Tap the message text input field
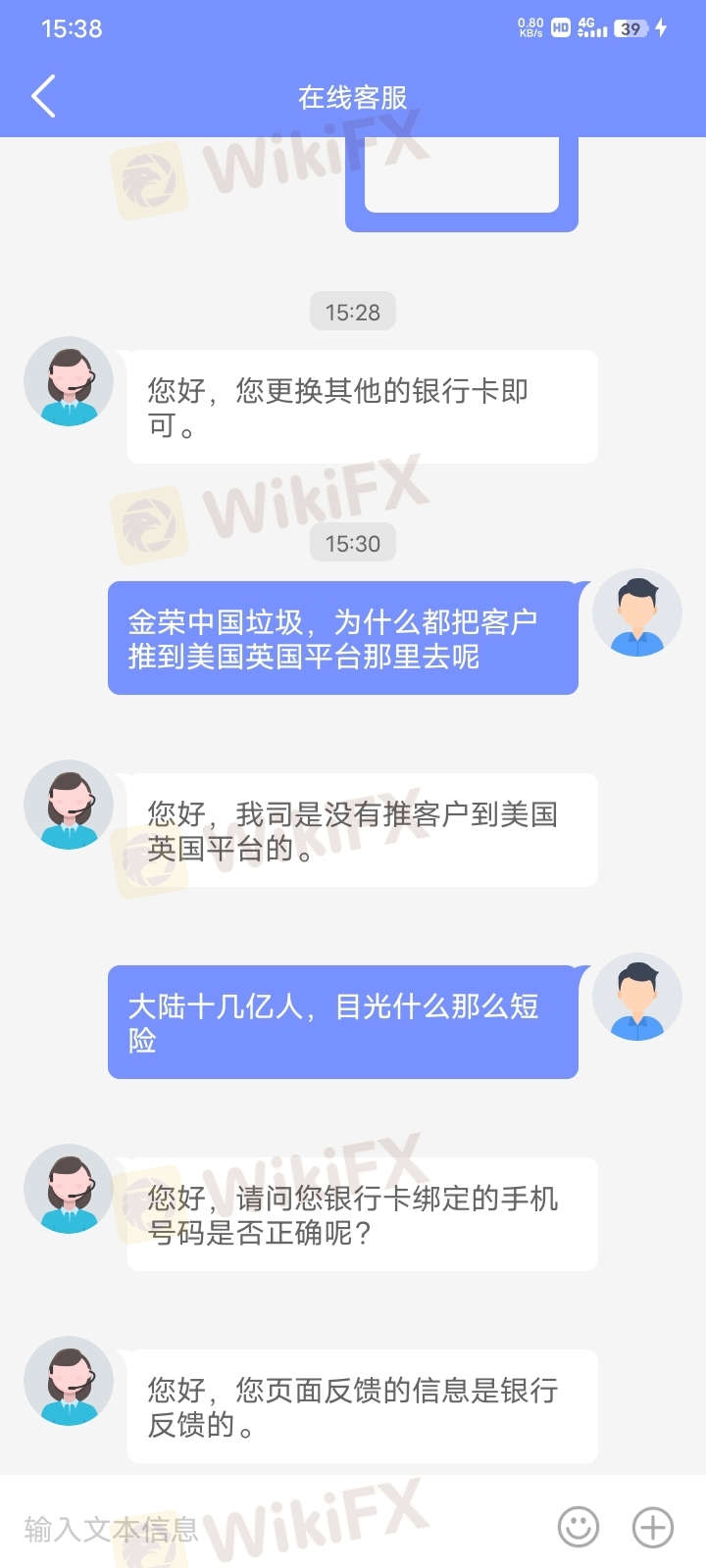This screenshot has height=1568, width=706. 275,1528
